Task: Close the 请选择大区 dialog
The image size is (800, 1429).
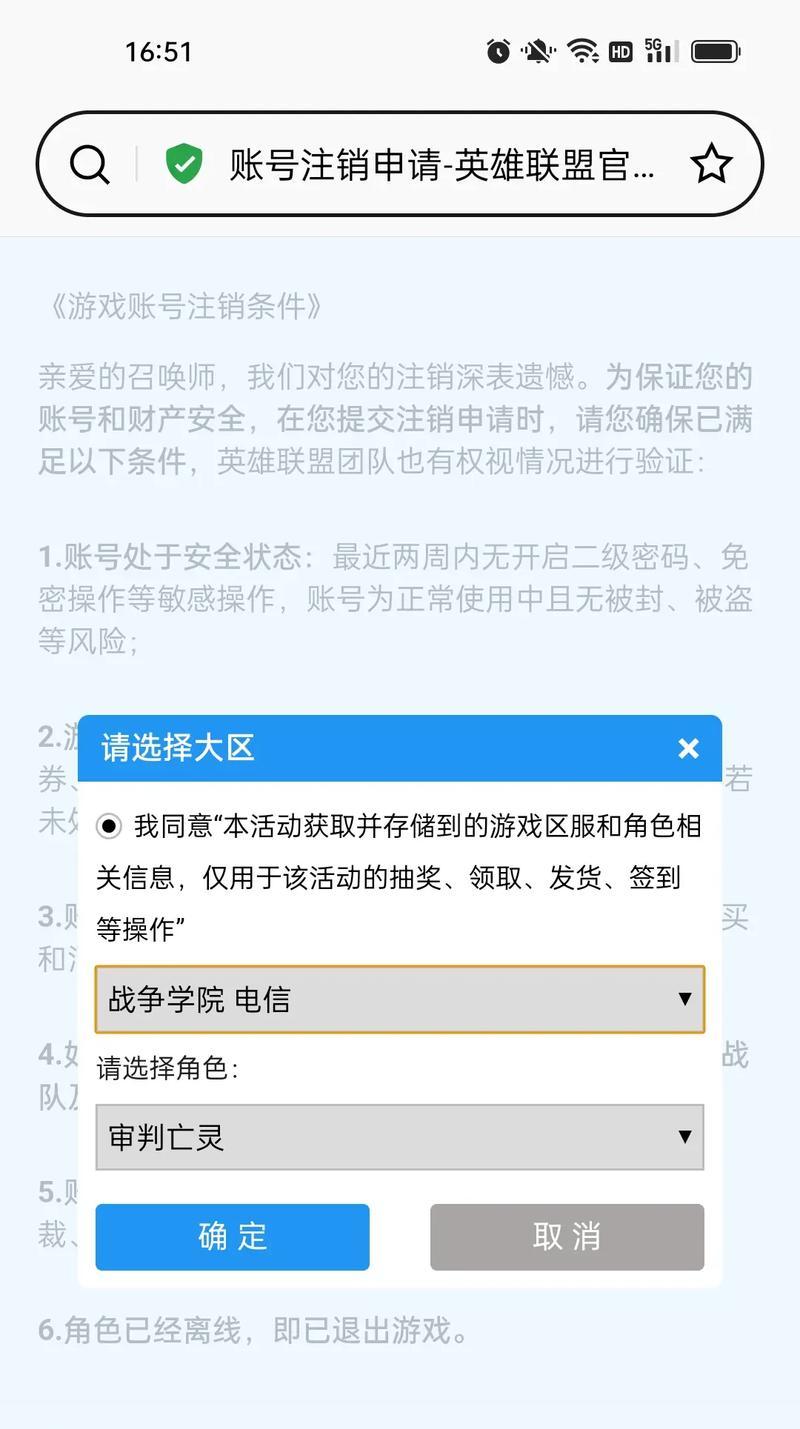Action: pos(688,748)
